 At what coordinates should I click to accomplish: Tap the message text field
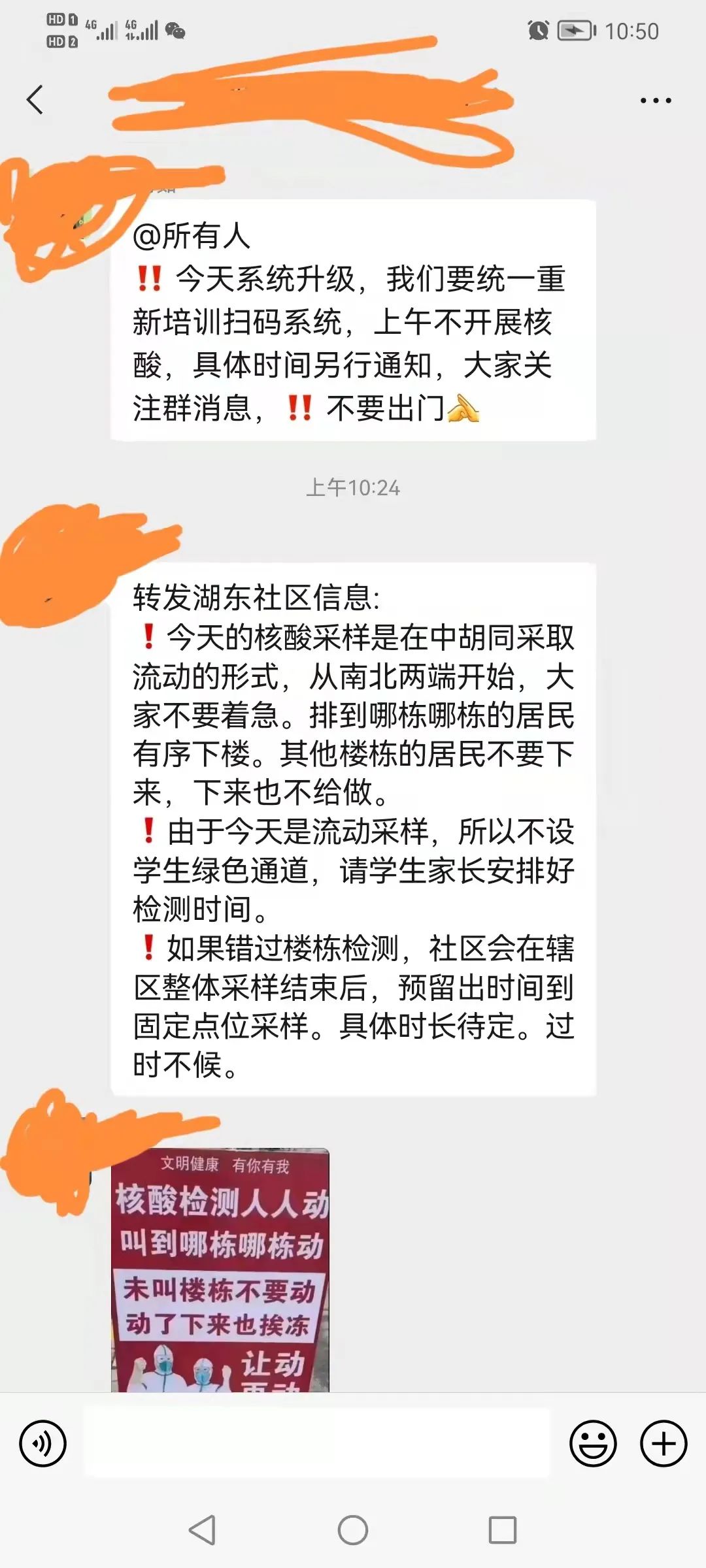(x=317, y=1443)
